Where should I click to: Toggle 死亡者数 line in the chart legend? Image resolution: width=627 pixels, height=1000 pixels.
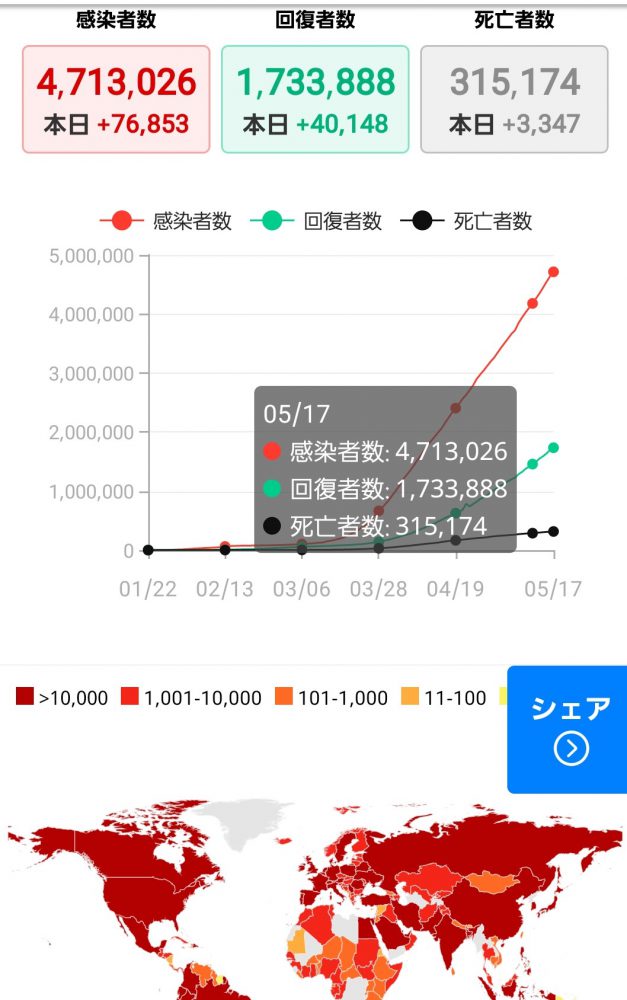466,221
